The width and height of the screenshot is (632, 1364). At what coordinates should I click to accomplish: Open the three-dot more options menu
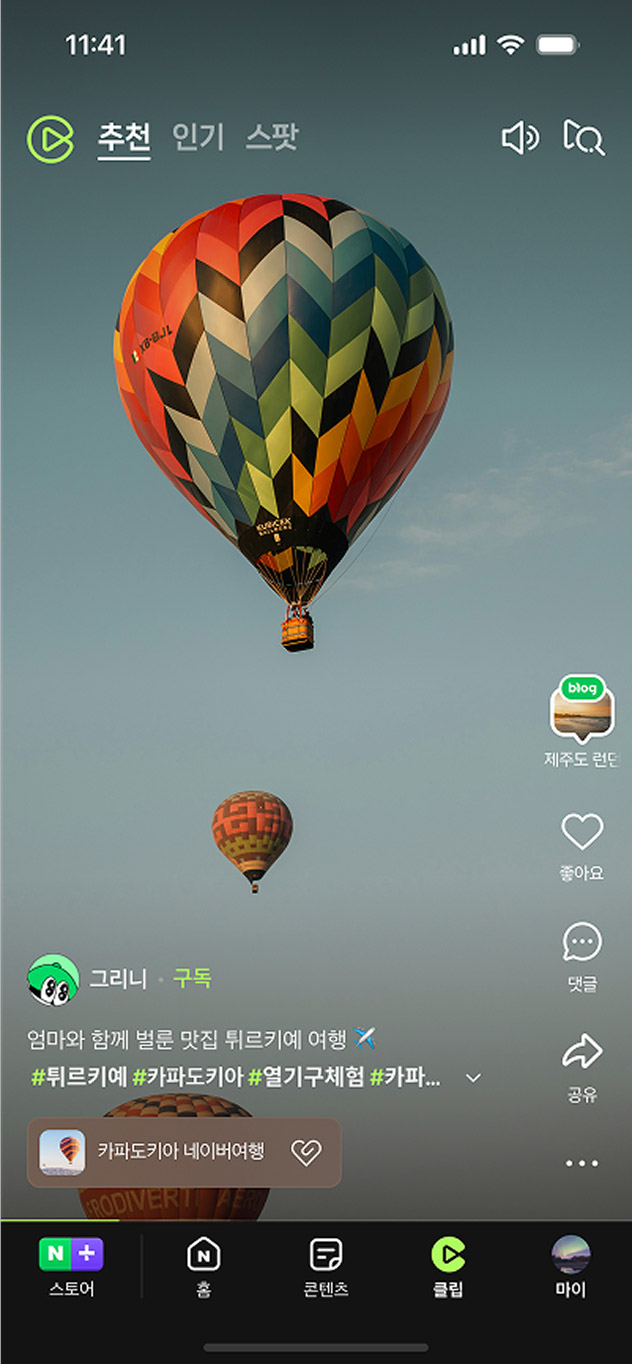tap(582, 1163)
